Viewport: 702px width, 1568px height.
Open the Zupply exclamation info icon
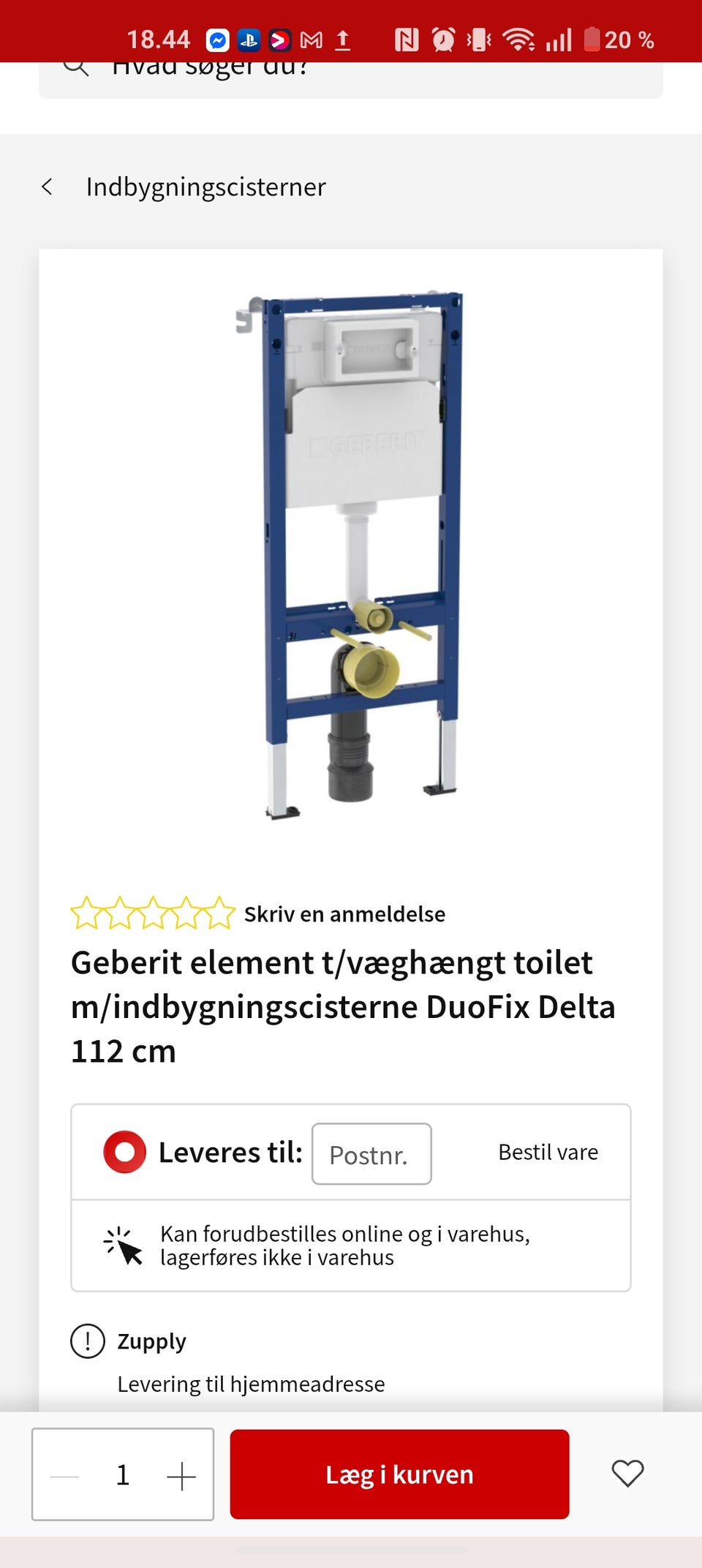[87, 1340]
